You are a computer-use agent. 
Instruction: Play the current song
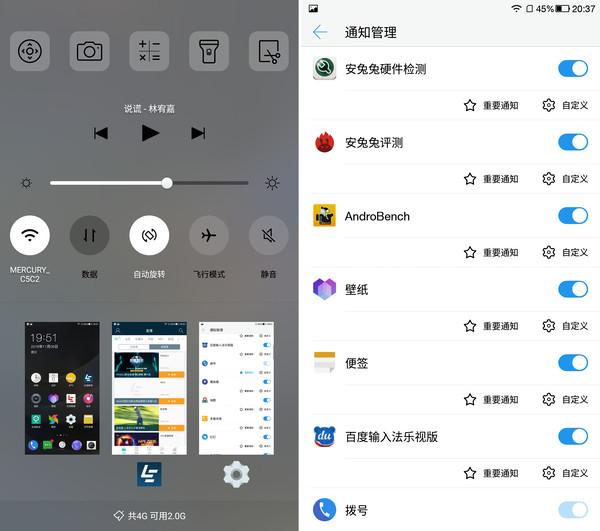(x=150, y=133)
